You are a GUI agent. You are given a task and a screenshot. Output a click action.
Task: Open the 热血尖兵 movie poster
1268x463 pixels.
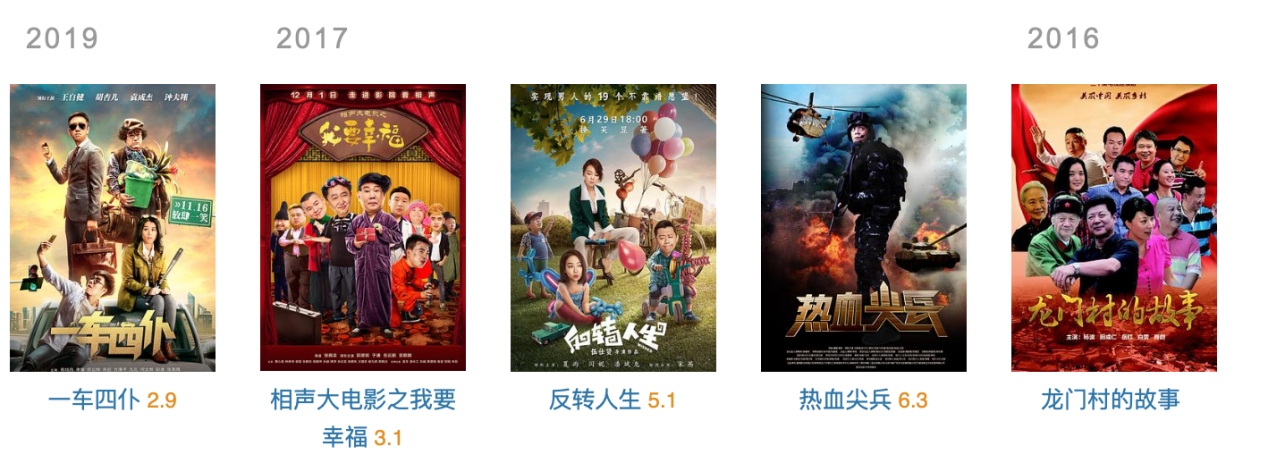(863, 227)
